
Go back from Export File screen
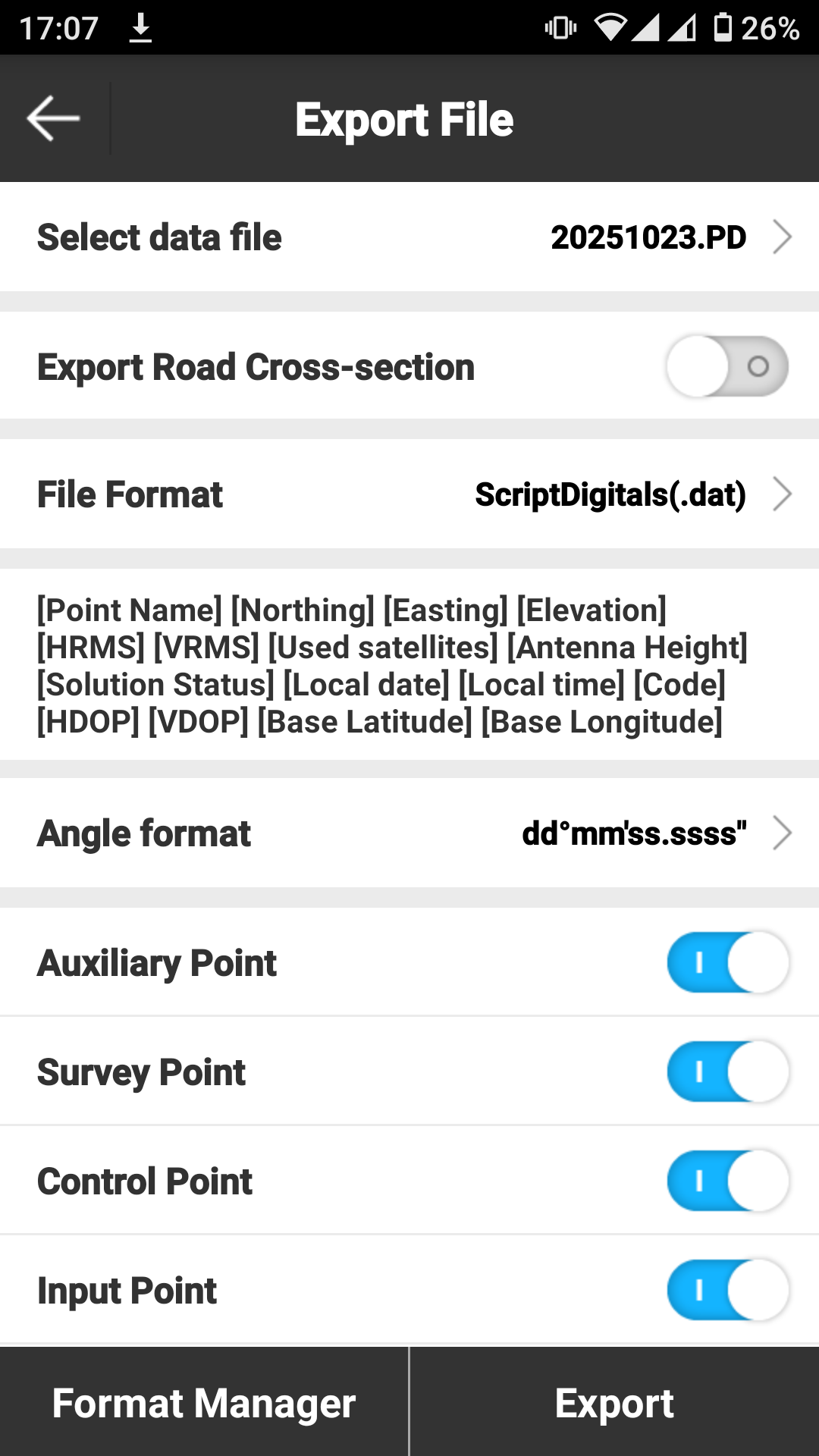(54, 118)
